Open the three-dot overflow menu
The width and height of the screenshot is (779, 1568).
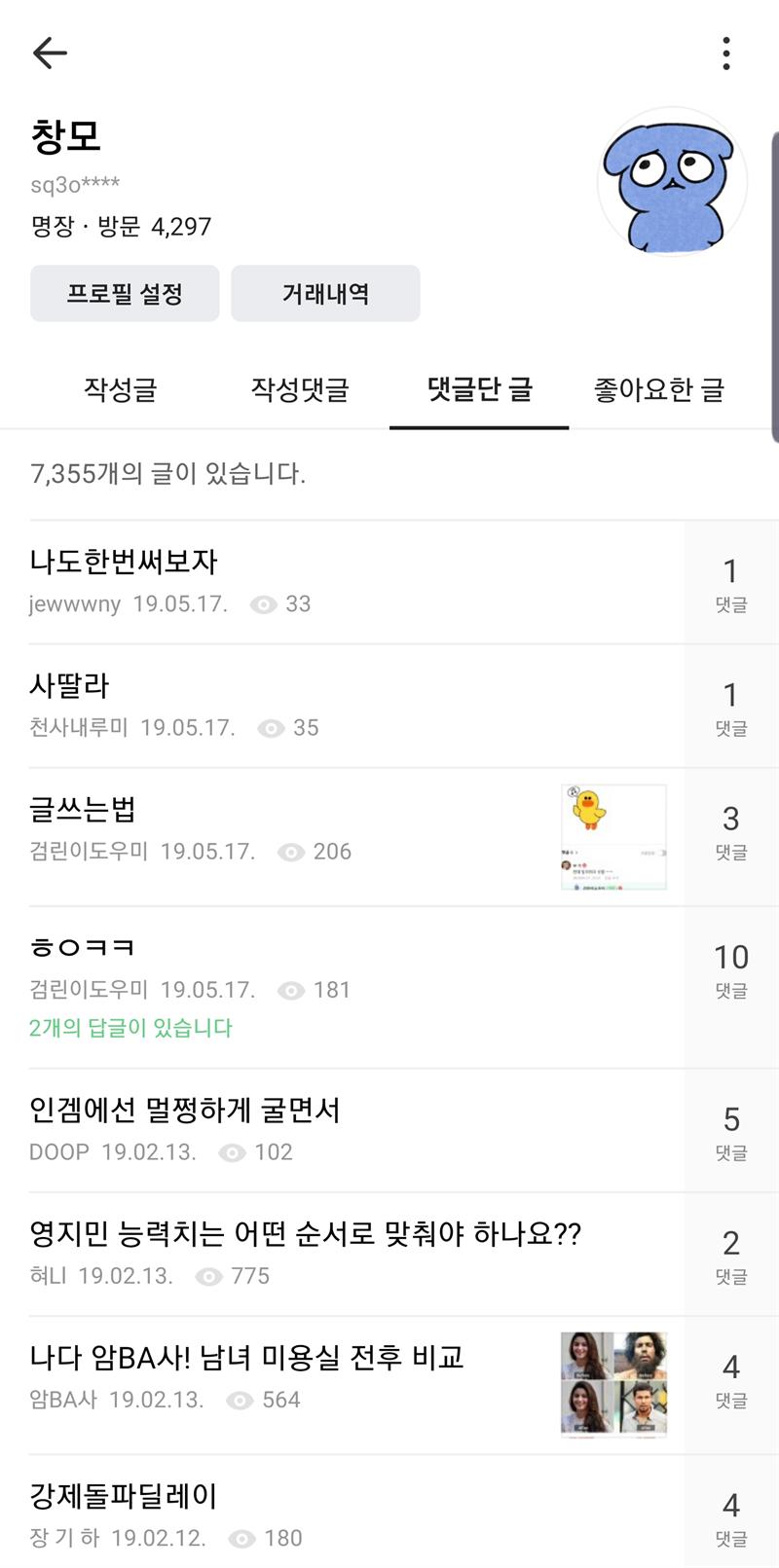726,54
